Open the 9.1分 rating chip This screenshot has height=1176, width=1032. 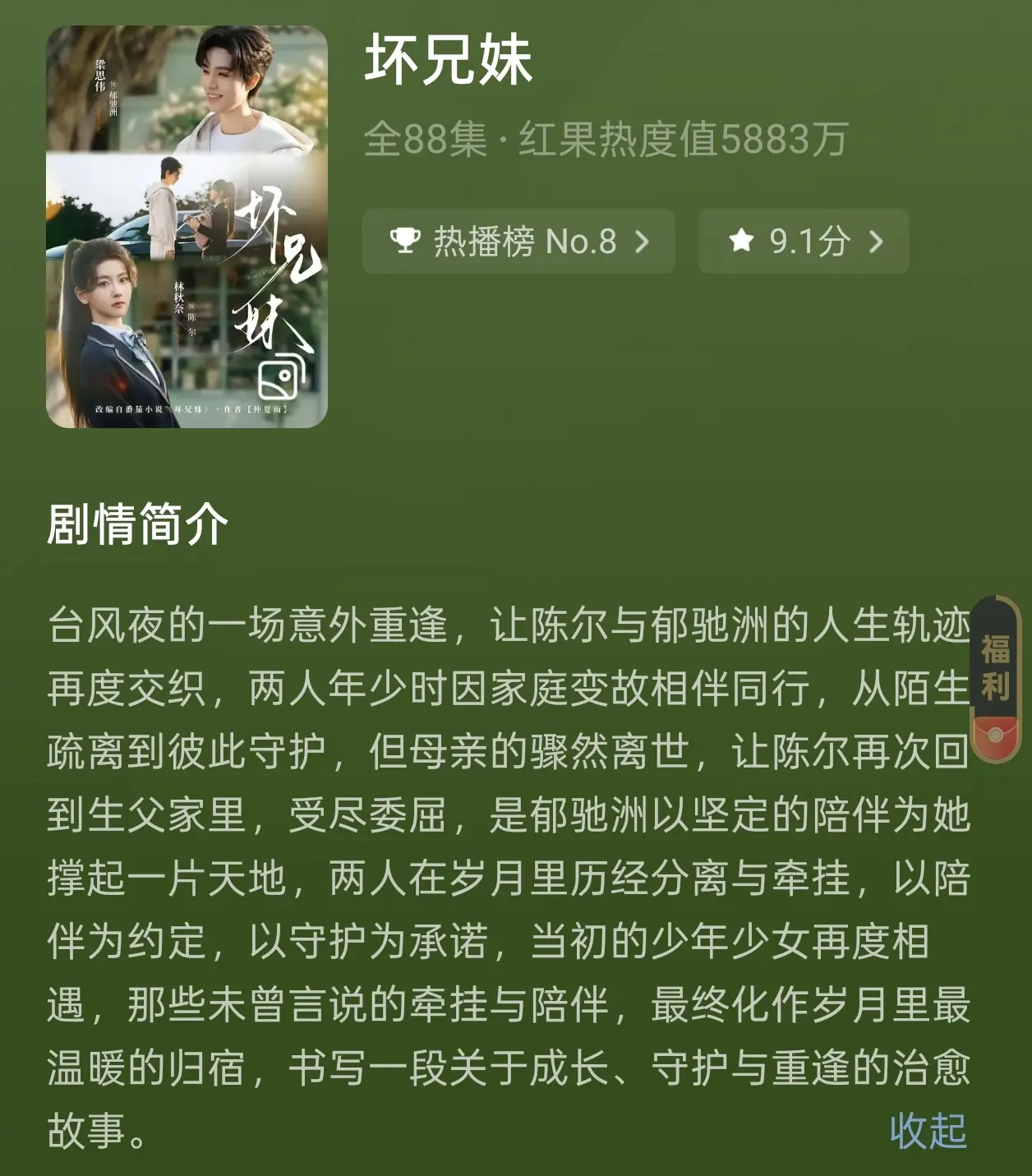click(x=803, y=241)
